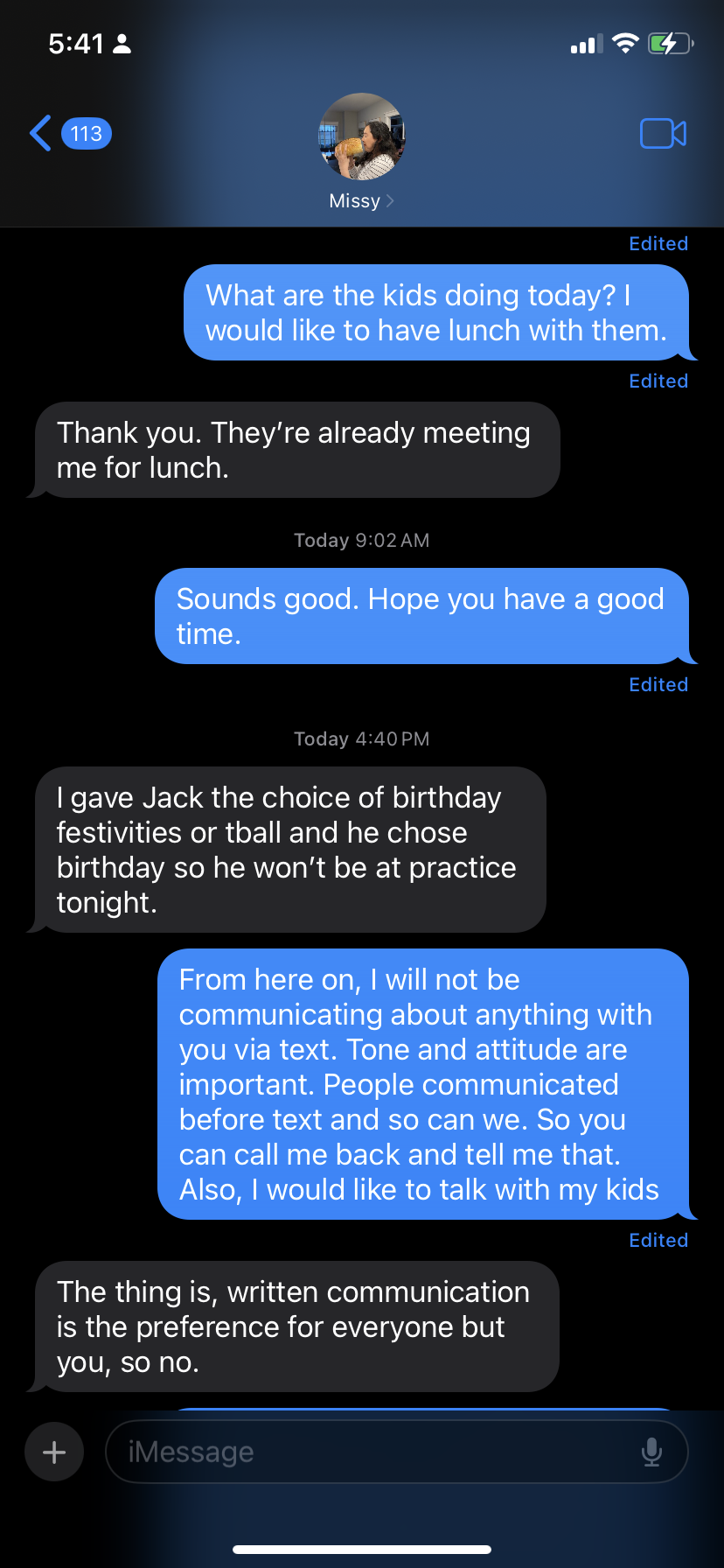Image resolution: width=724 pixels, height=1568 pixels.
Task: Record an audio message with the microphone
Action: click(651, 1452)
